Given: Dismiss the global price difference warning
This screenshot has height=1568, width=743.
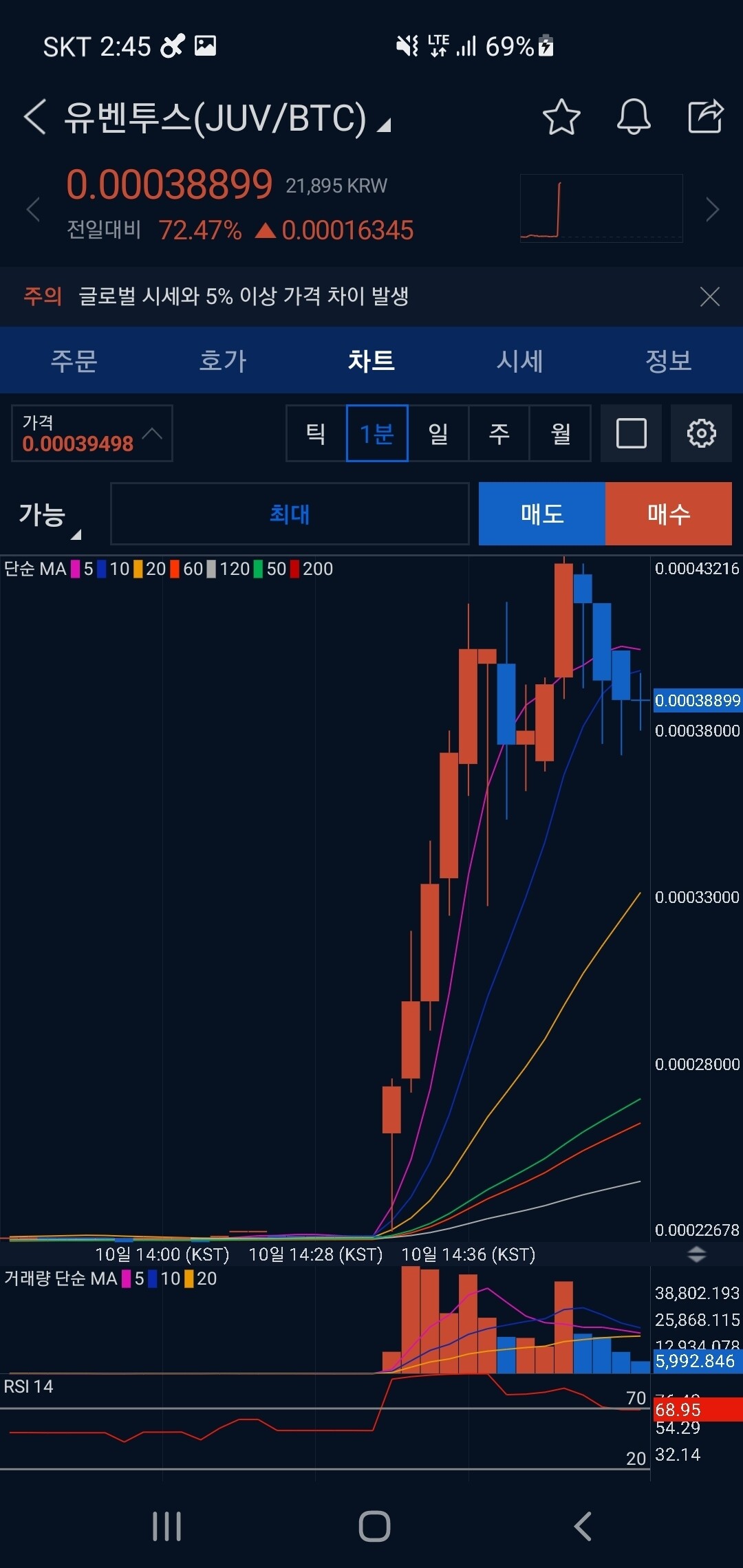Looking at the screenshot, I should [709, 296].
